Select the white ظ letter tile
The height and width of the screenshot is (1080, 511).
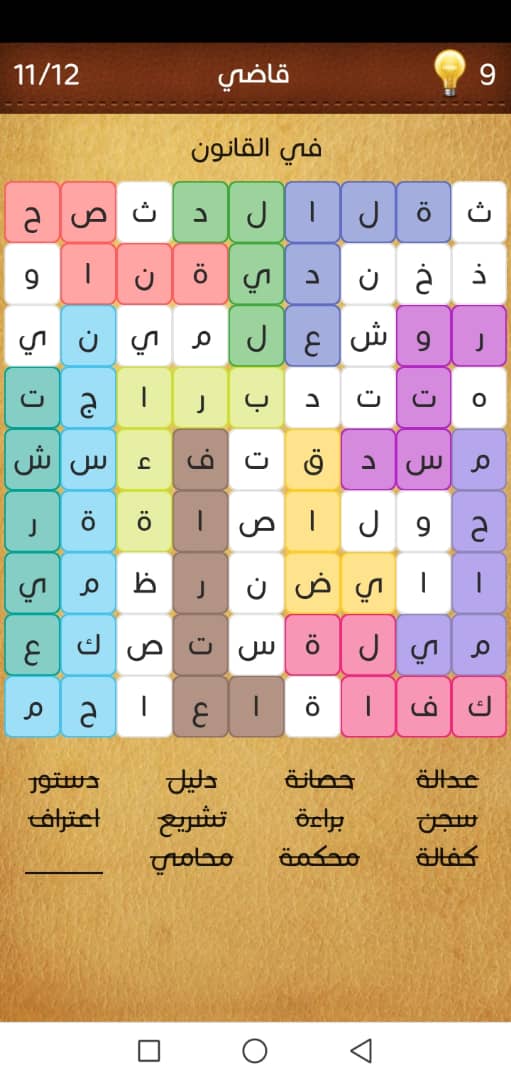click(x=144, y=584)
